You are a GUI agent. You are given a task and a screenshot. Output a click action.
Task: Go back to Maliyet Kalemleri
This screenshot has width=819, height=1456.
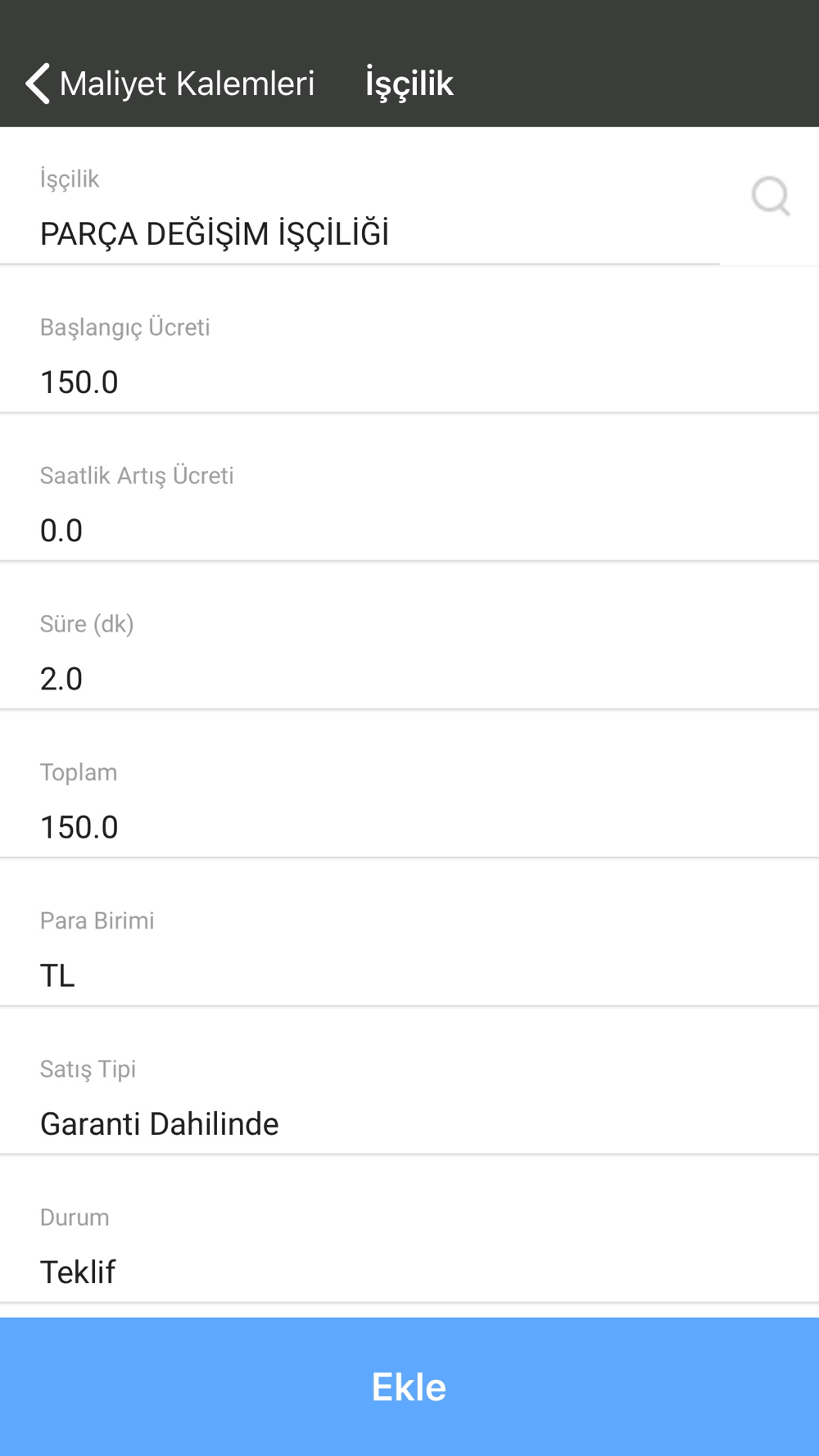[170, 84]
